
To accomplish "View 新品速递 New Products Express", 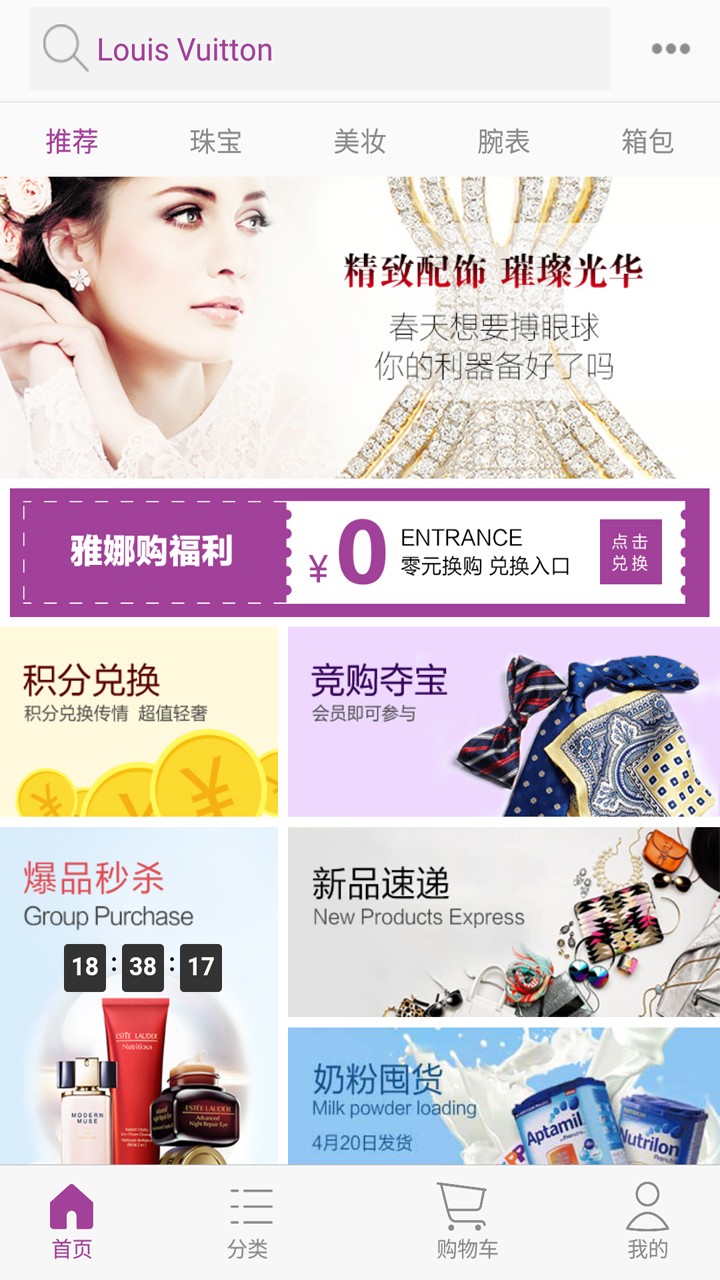I will click(503, 921).
